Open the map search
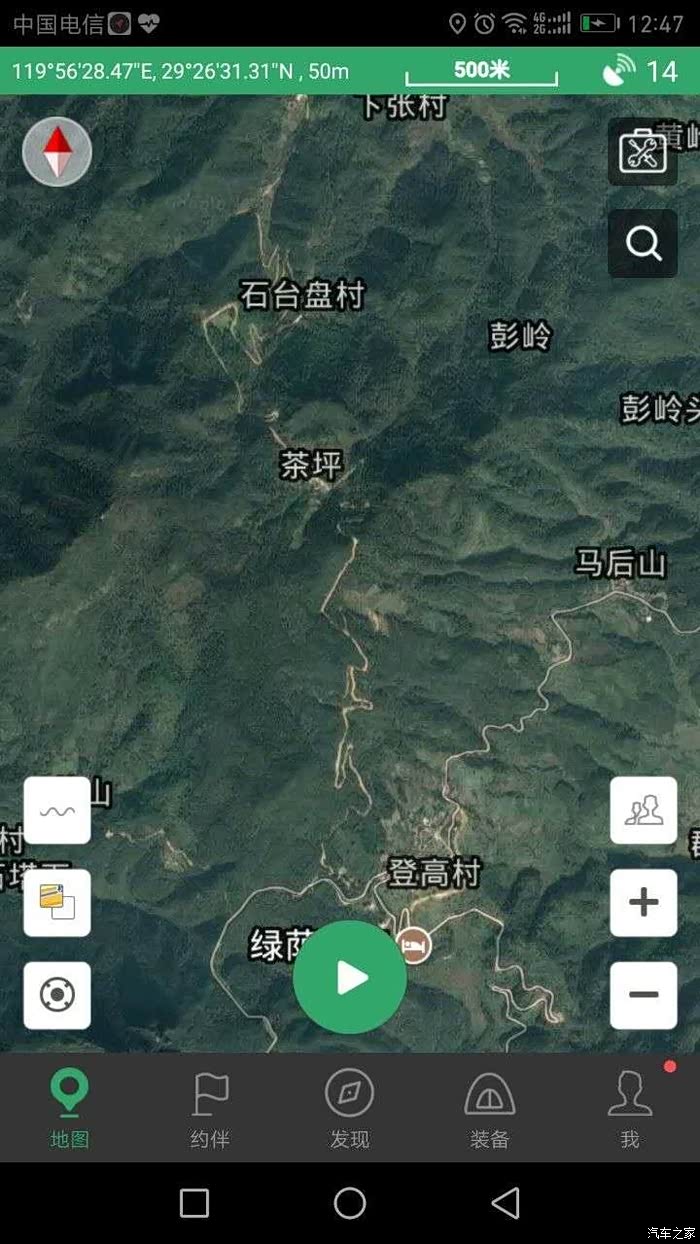 [x=642, y=243]
